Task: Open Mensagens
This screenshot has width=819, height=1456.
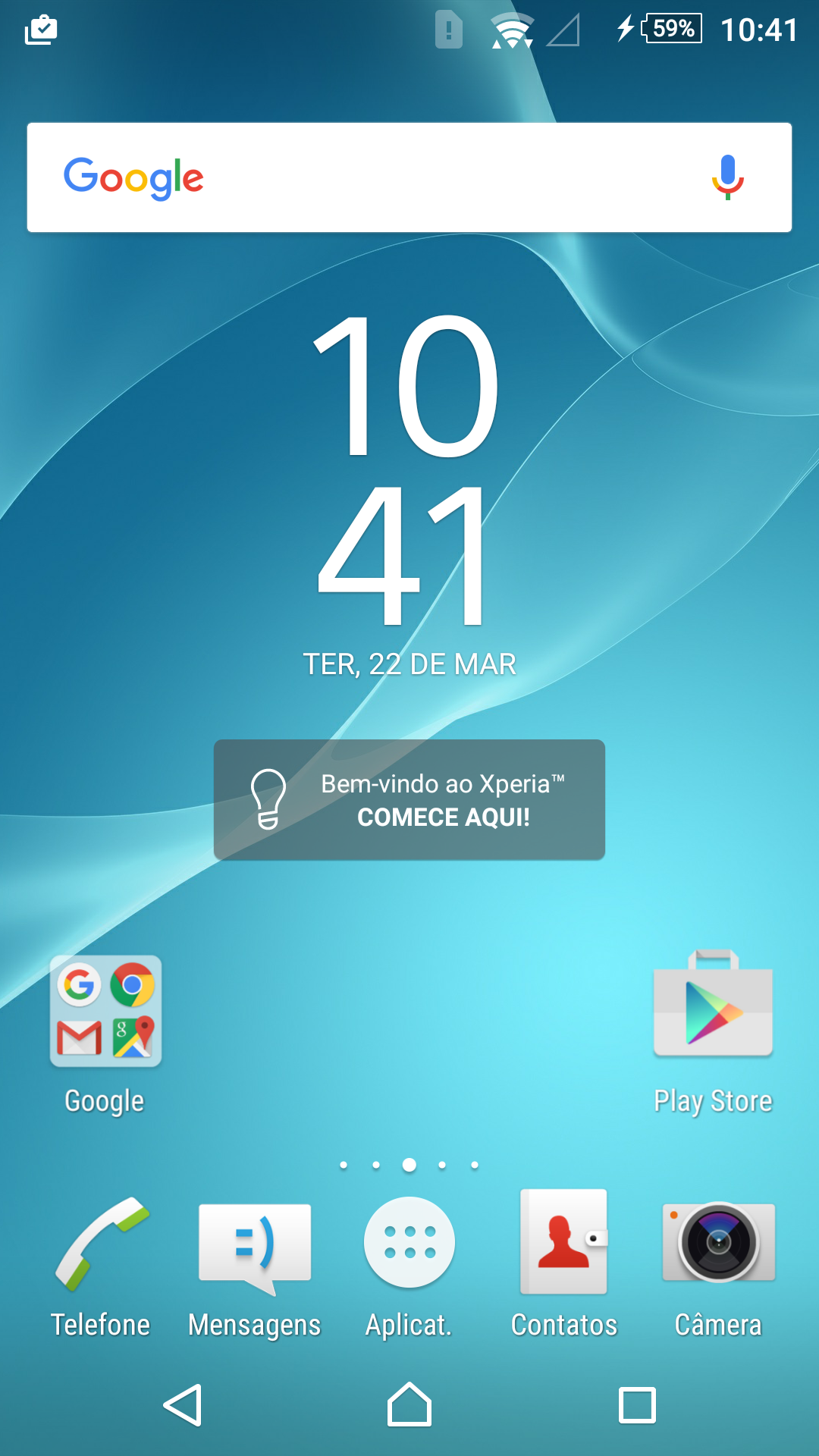Action: [255, 1247]
